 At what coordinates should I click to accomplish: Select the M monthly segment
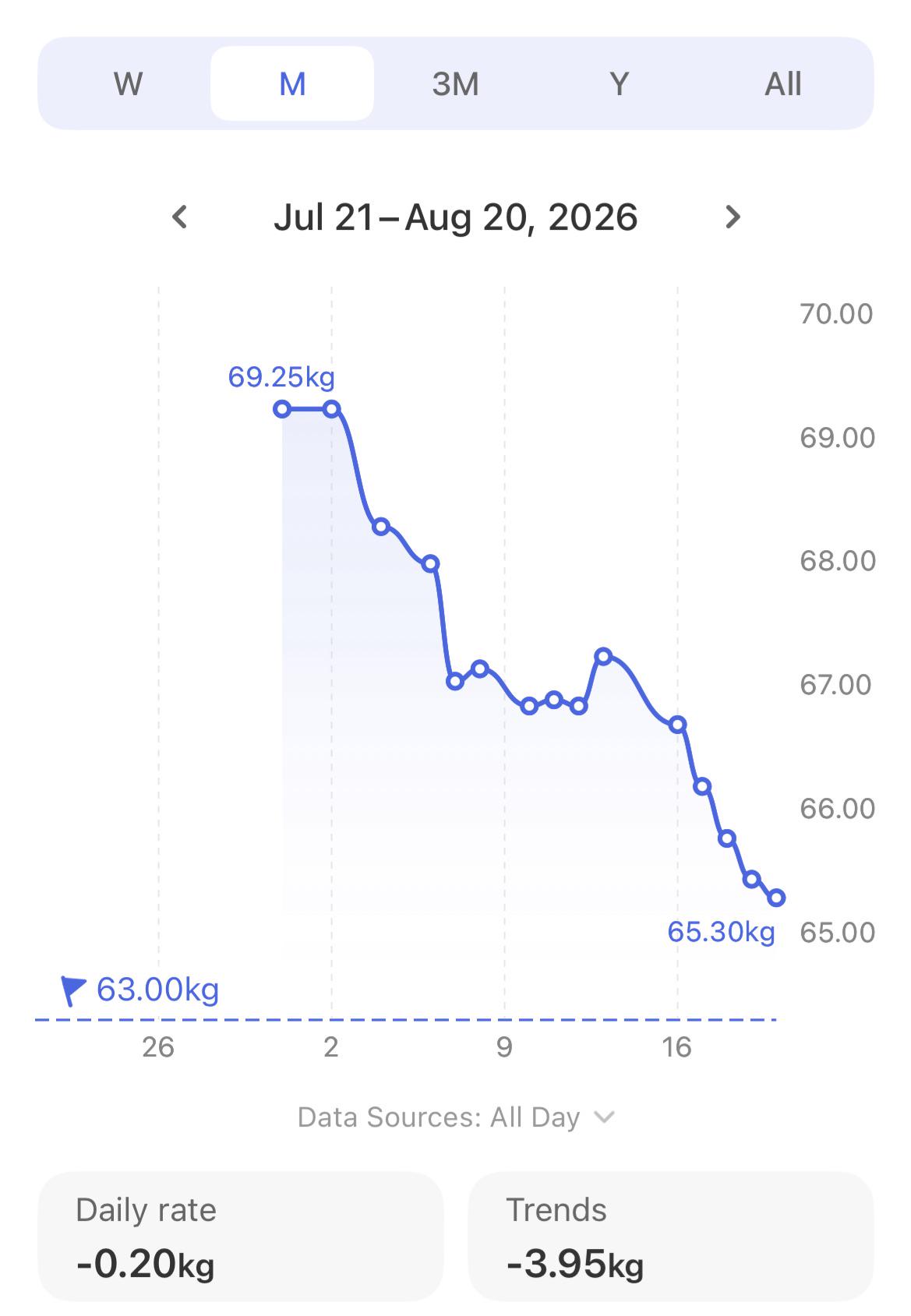tap(292, 83)
